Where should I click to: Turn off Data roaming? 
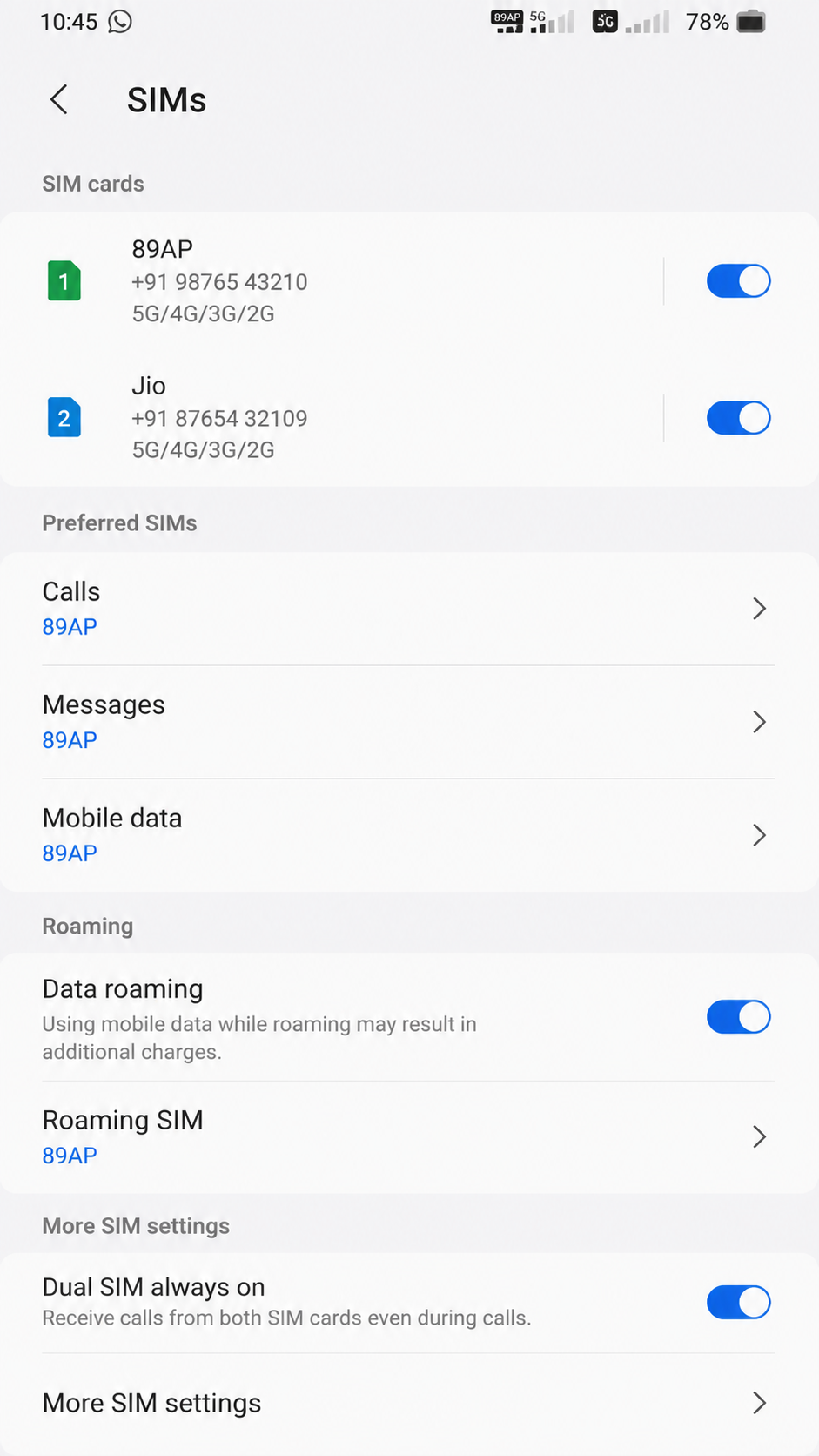(738, 1017)
